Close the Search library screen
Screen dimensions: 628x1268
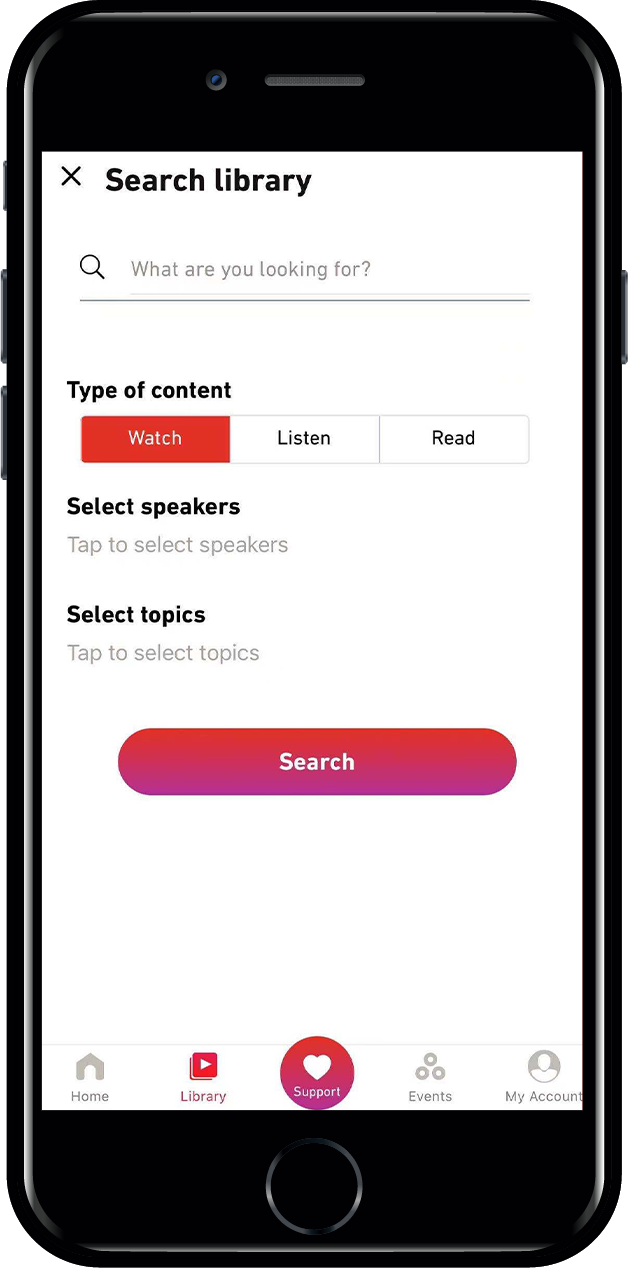pos(71,177)
